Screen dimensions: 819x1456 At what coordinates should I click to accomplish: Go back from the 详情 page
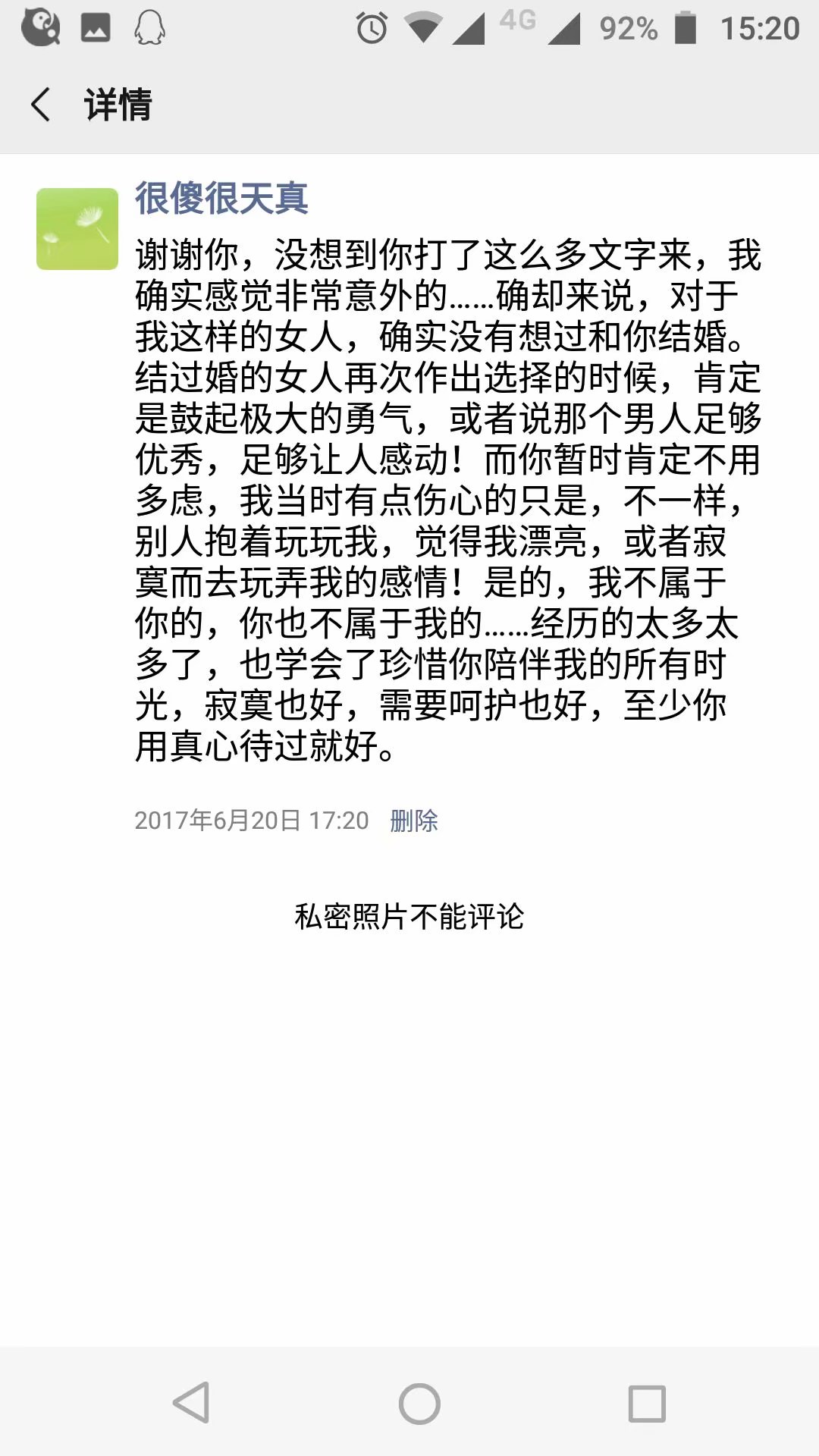pyautogui.click(x=41, y=105)
